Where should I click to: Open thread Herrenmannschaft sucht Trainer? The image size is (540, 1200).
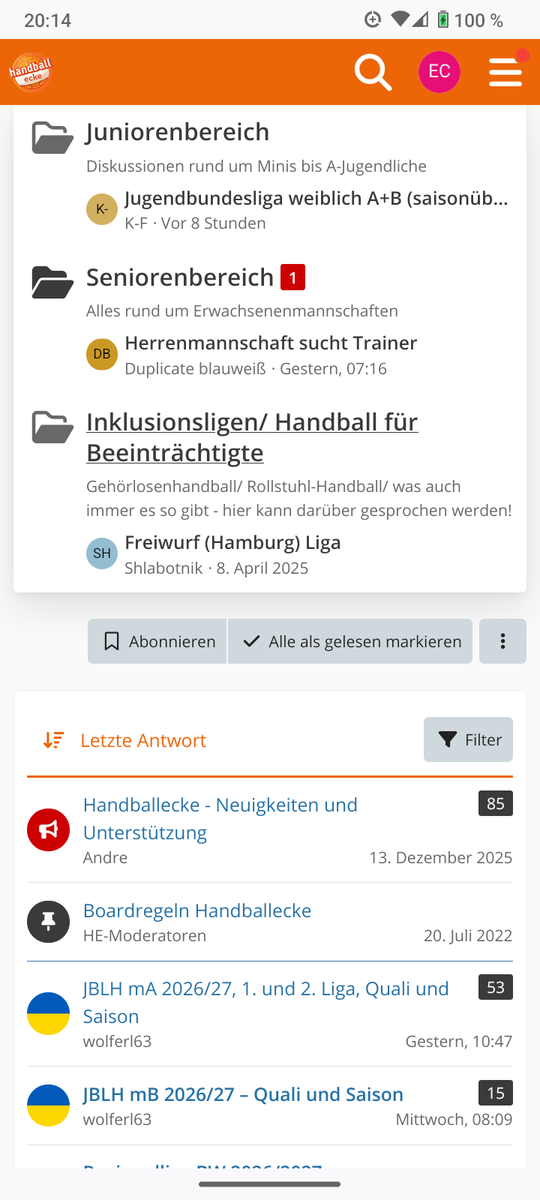click(271, 343)
